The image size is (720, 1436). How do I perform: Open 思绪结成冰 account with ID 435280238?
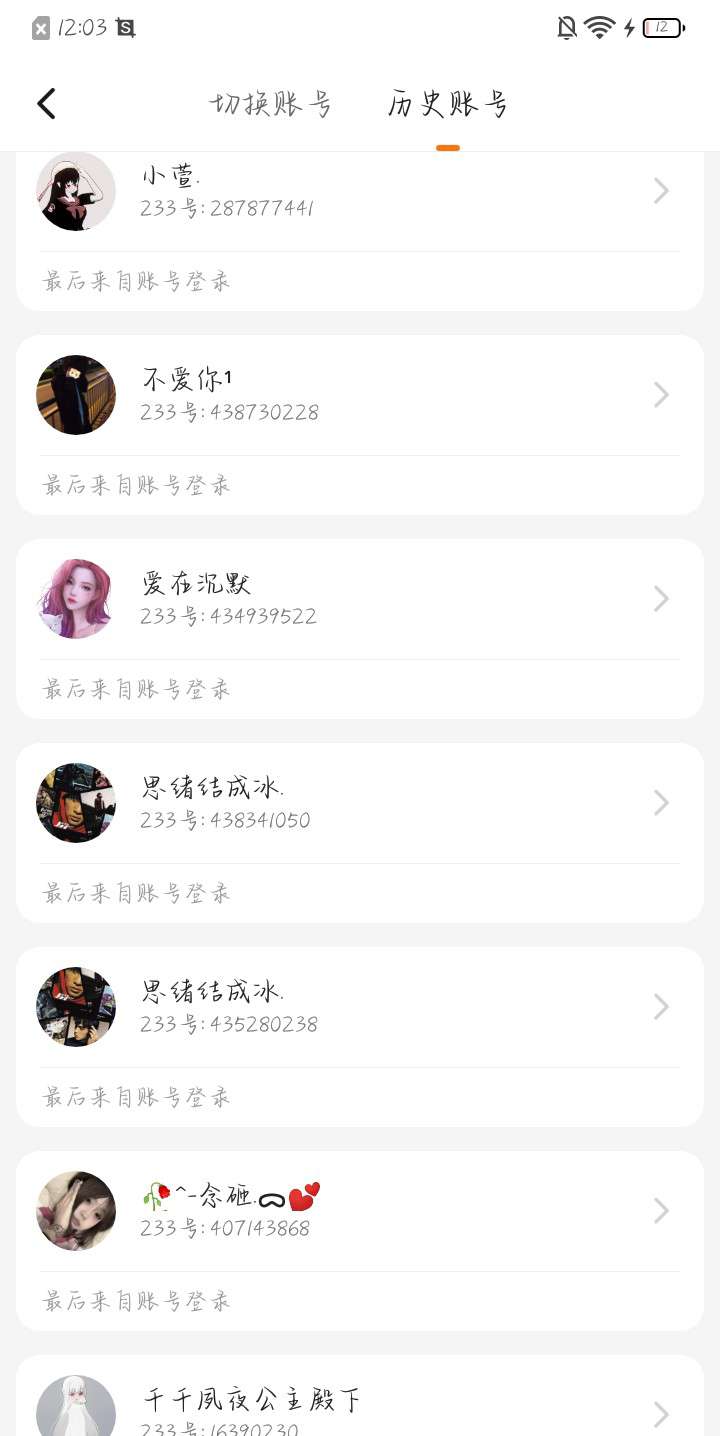click(x=360, y=1007)
